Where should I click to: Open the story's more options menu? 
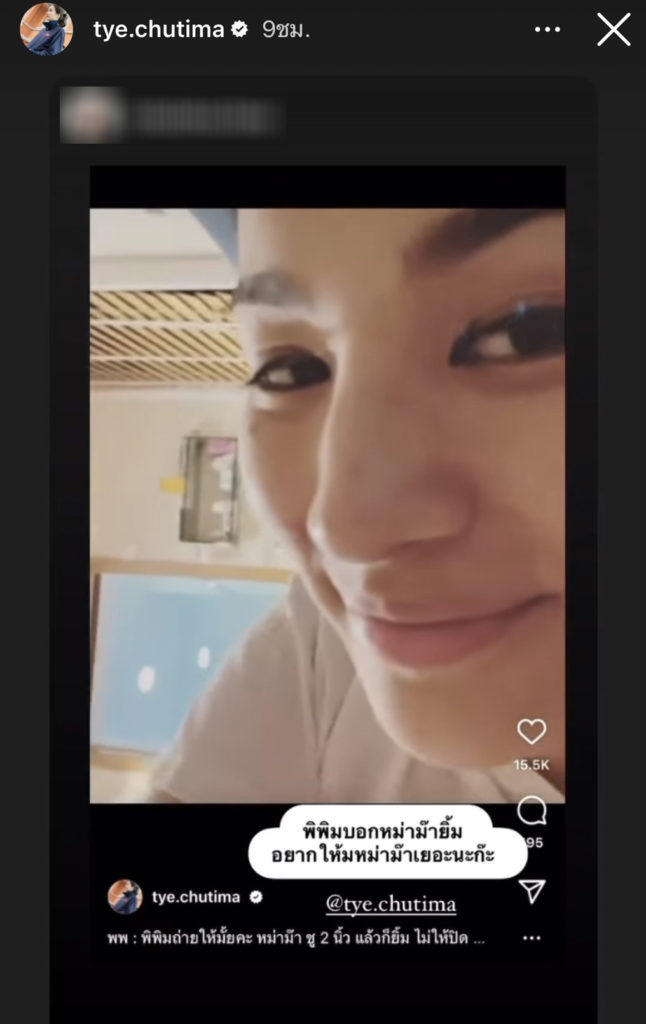(x=547, y=30)
